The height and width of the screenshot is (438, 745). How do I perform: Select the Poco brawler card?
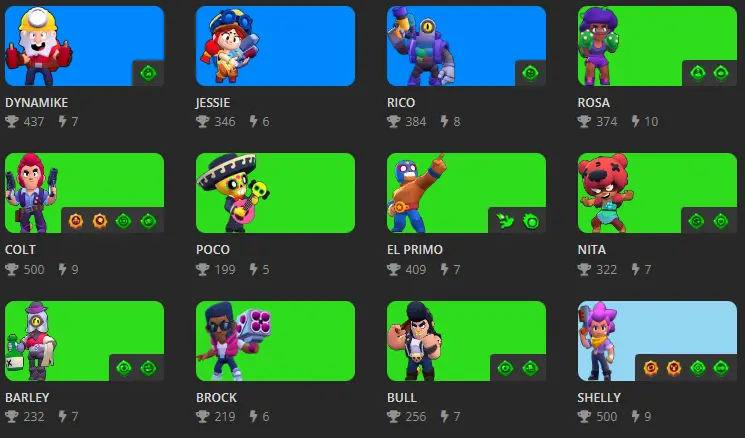pyautogui.click(x=275, y=193)
